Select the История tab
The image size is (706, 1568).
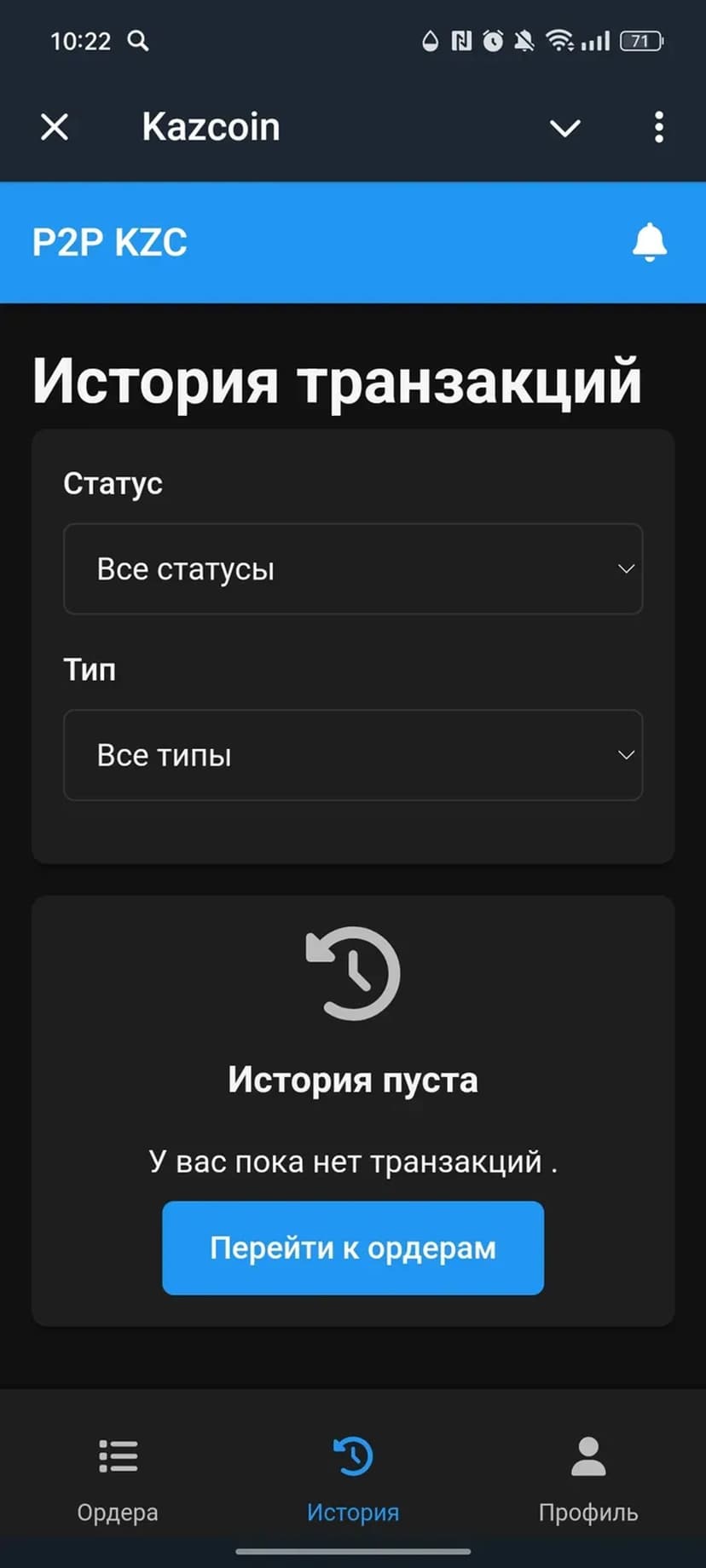[353, 1479]
